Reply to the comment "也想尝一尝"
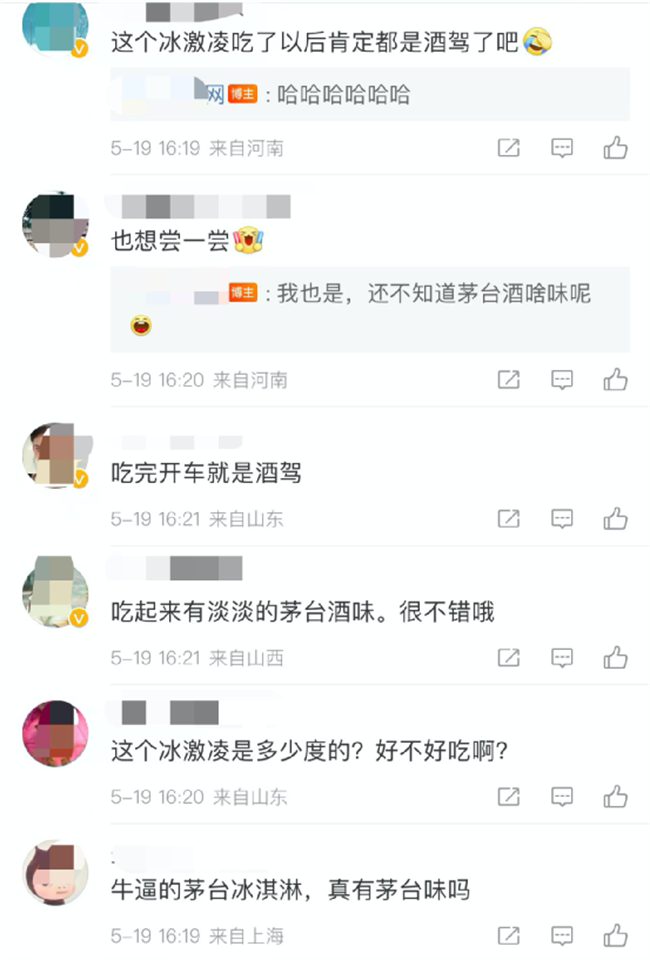The width and height of the screenshot is (650, 960). pos(562,380)
